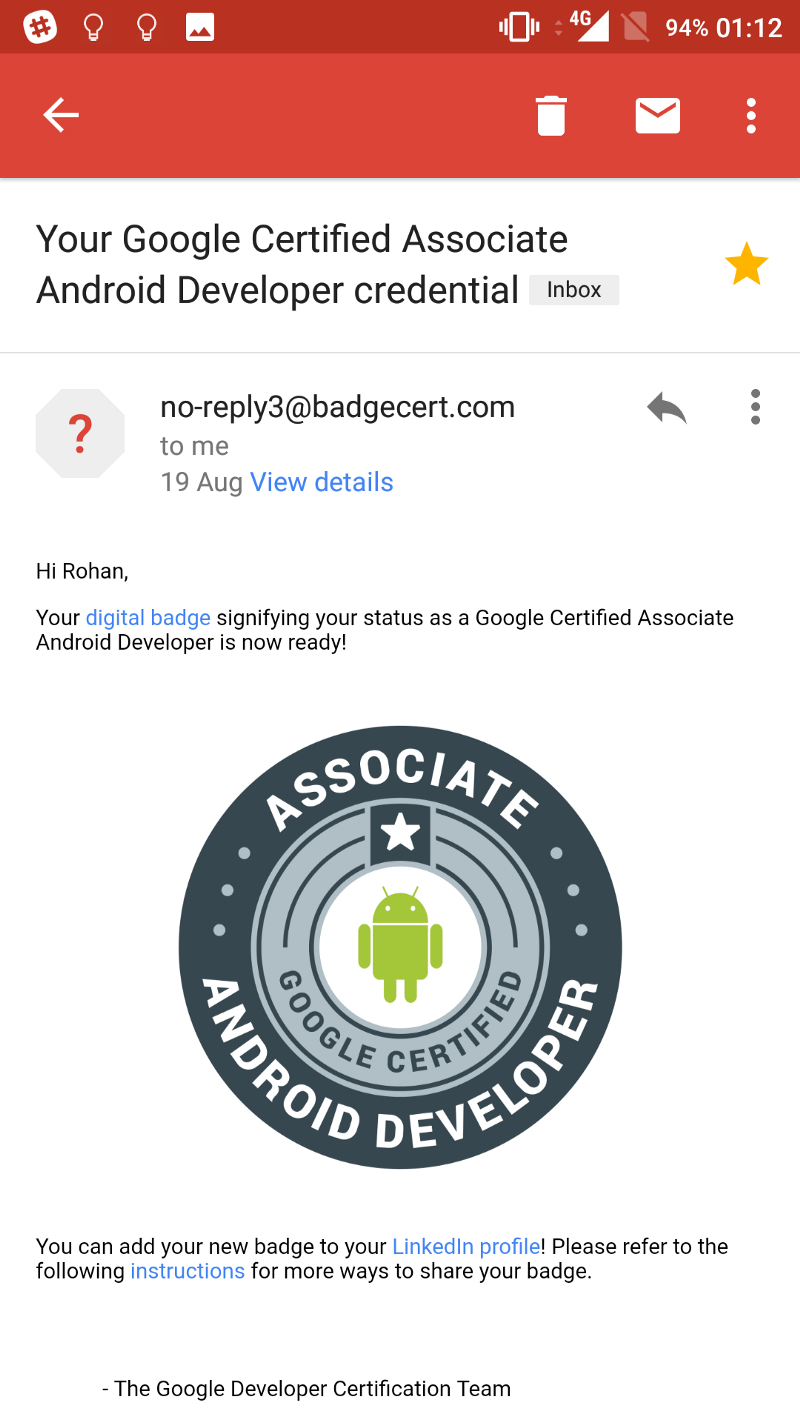
Task: Unstar this credential email
Action: pos(746,265)
